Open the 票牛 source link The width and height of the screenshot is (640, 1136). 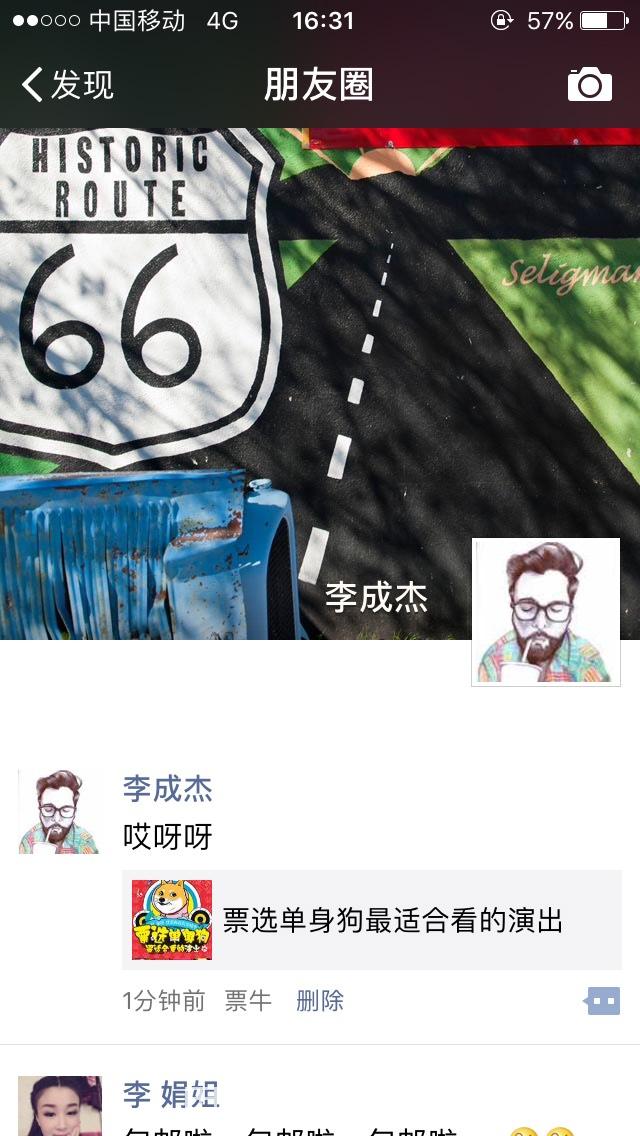click(x=248, y=1001)
